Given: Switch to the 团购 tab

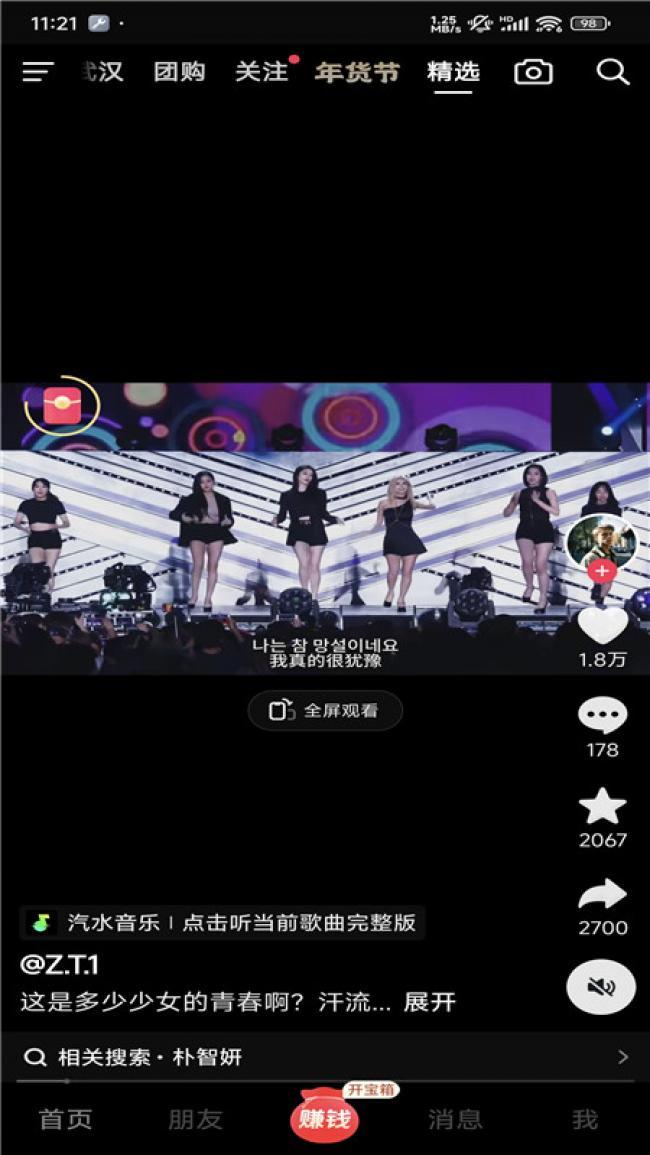Looking at the screenshot, I should click(179, 72).
